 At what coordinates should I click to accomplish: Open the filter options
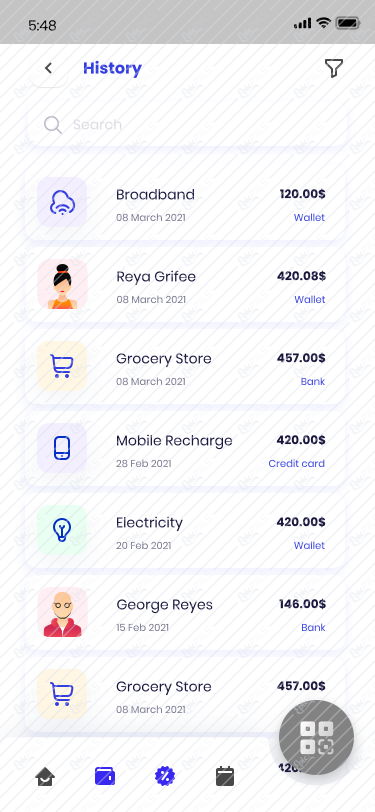point(334,68)
